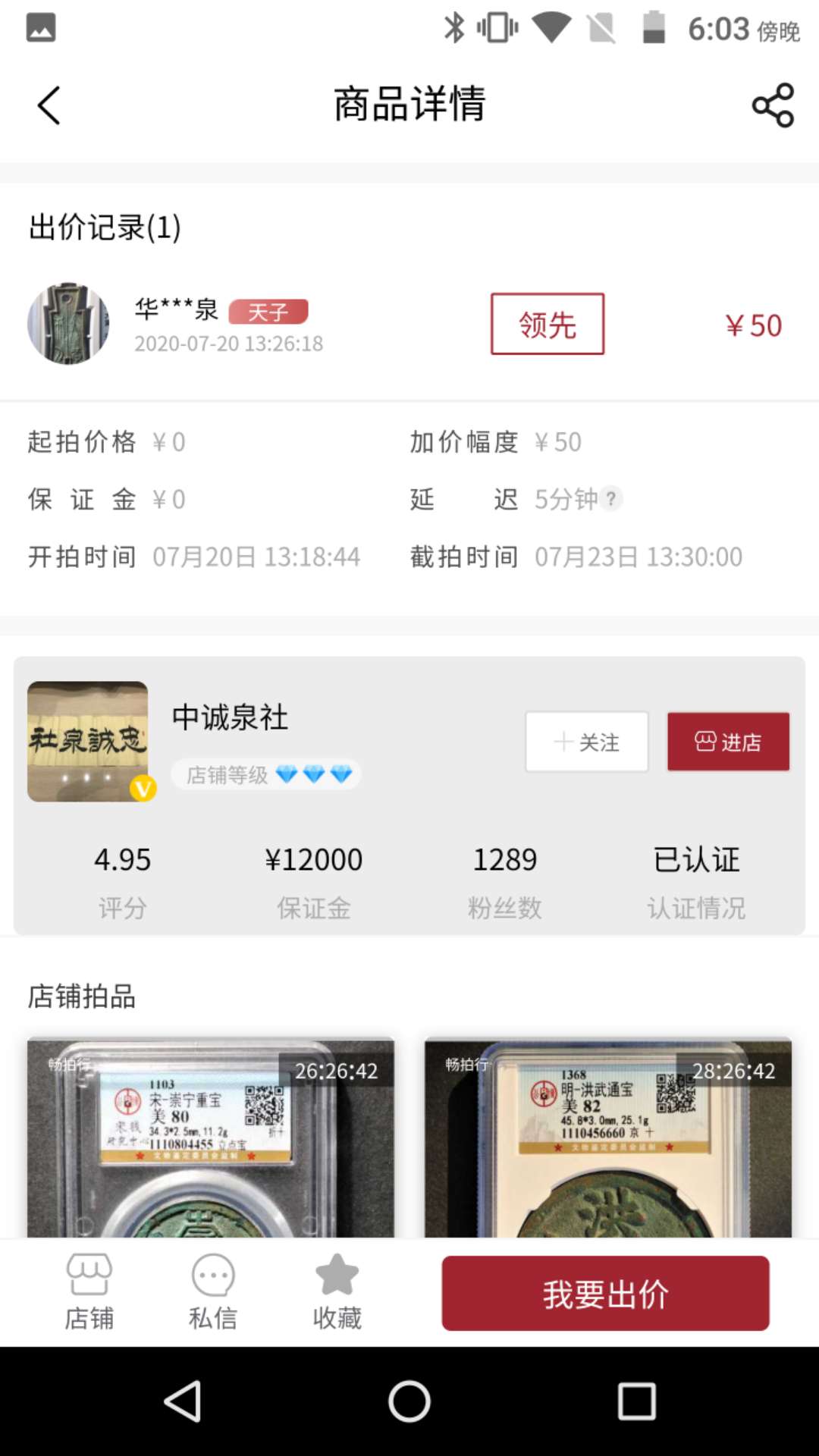Enter the shop via 进店

(x=728, y=742)
